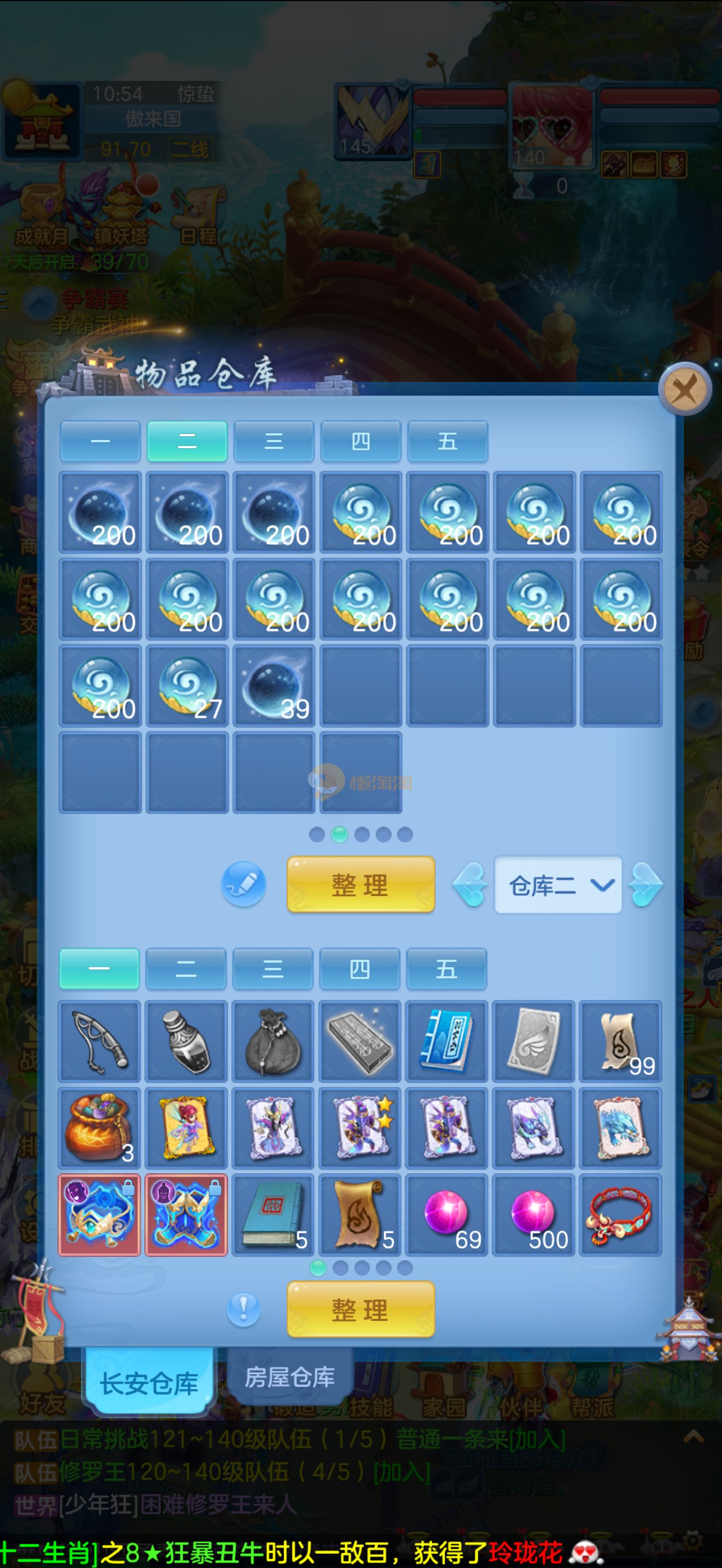This screenshot has width=722, height=1568.
Task: Select the spiral orb stack of 27
Action: (x=188, y=686)
